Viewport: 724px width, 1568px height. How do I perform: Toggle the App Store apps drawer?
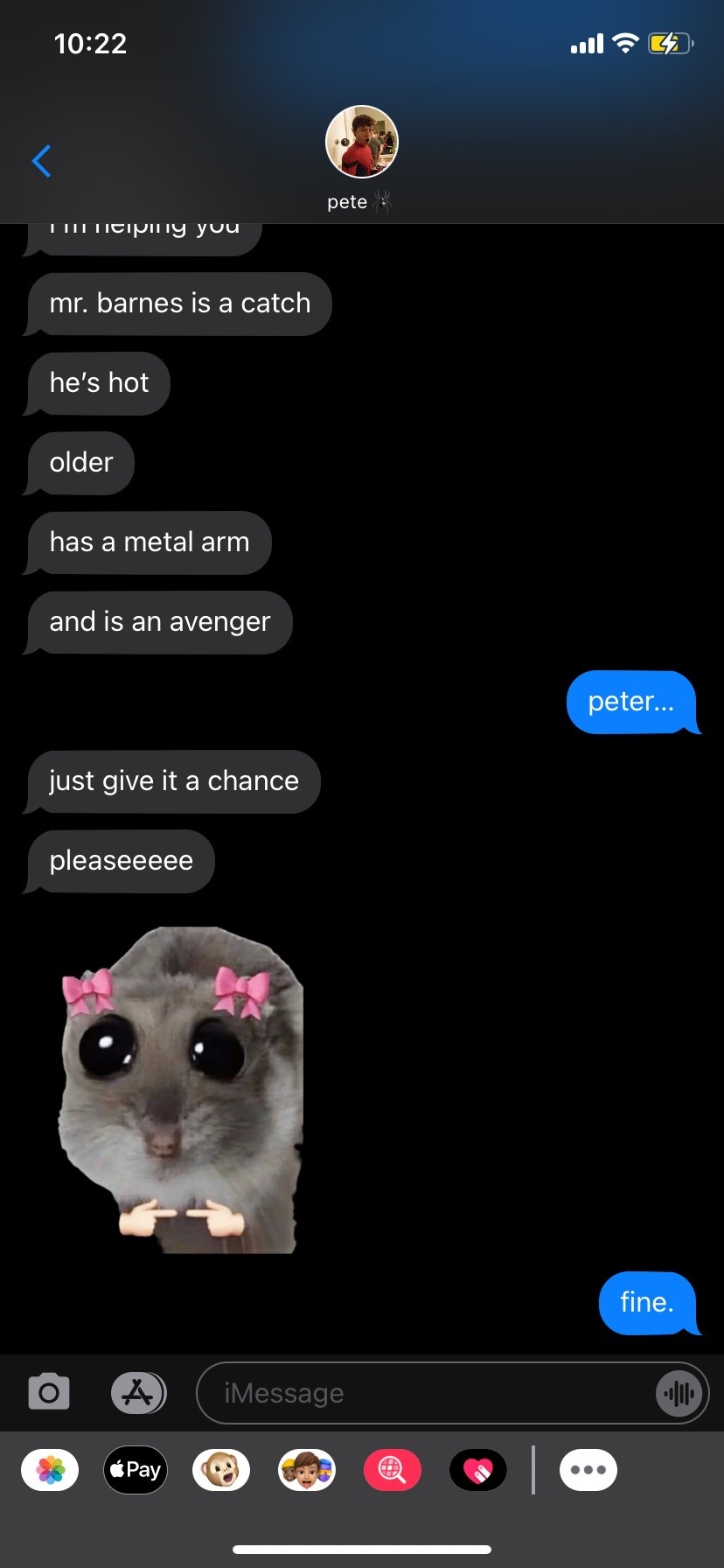coord(138,1392)
